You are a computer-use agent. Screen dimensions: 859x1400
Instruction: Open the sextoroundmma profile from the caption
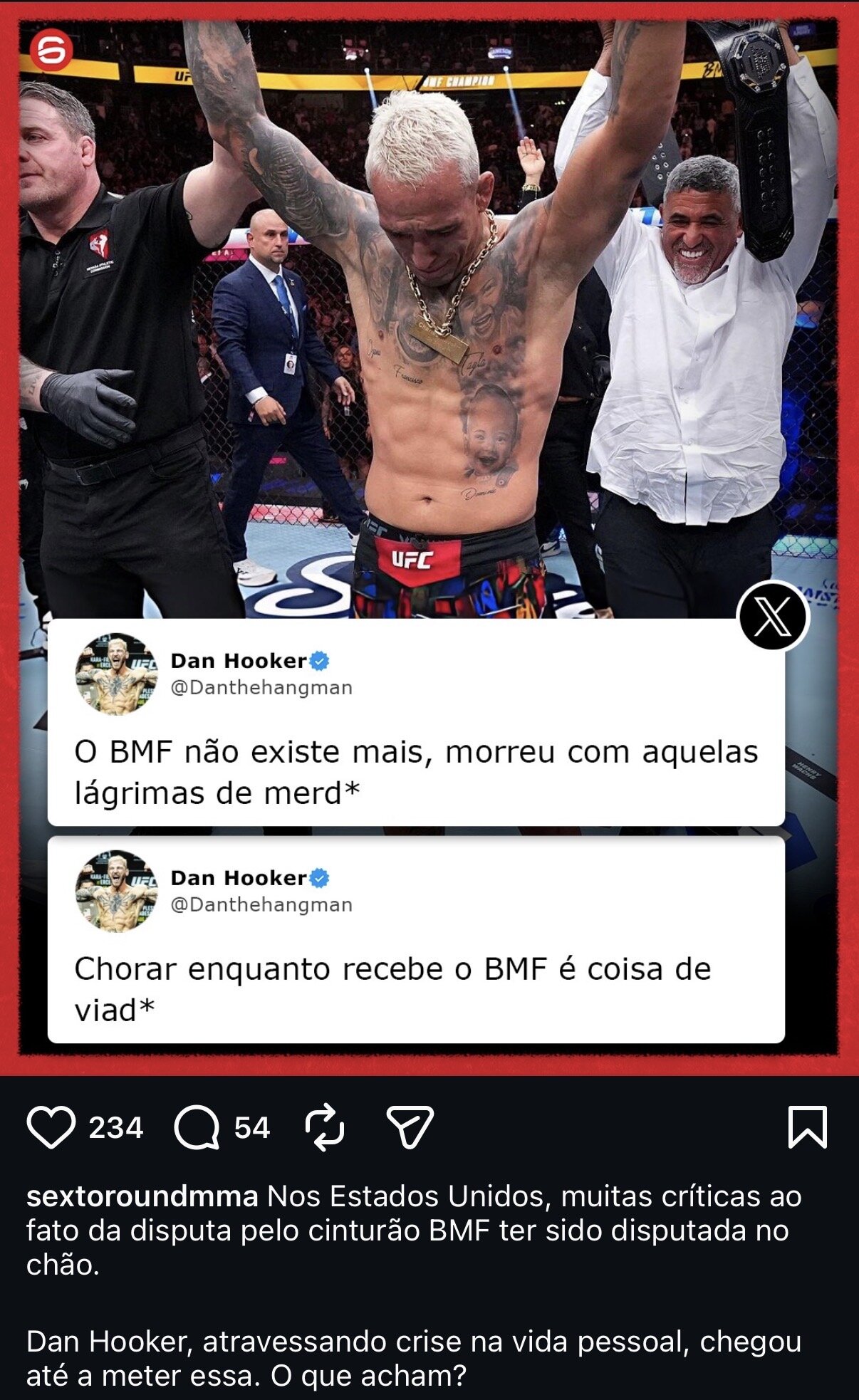click(x=142, y=1197)
